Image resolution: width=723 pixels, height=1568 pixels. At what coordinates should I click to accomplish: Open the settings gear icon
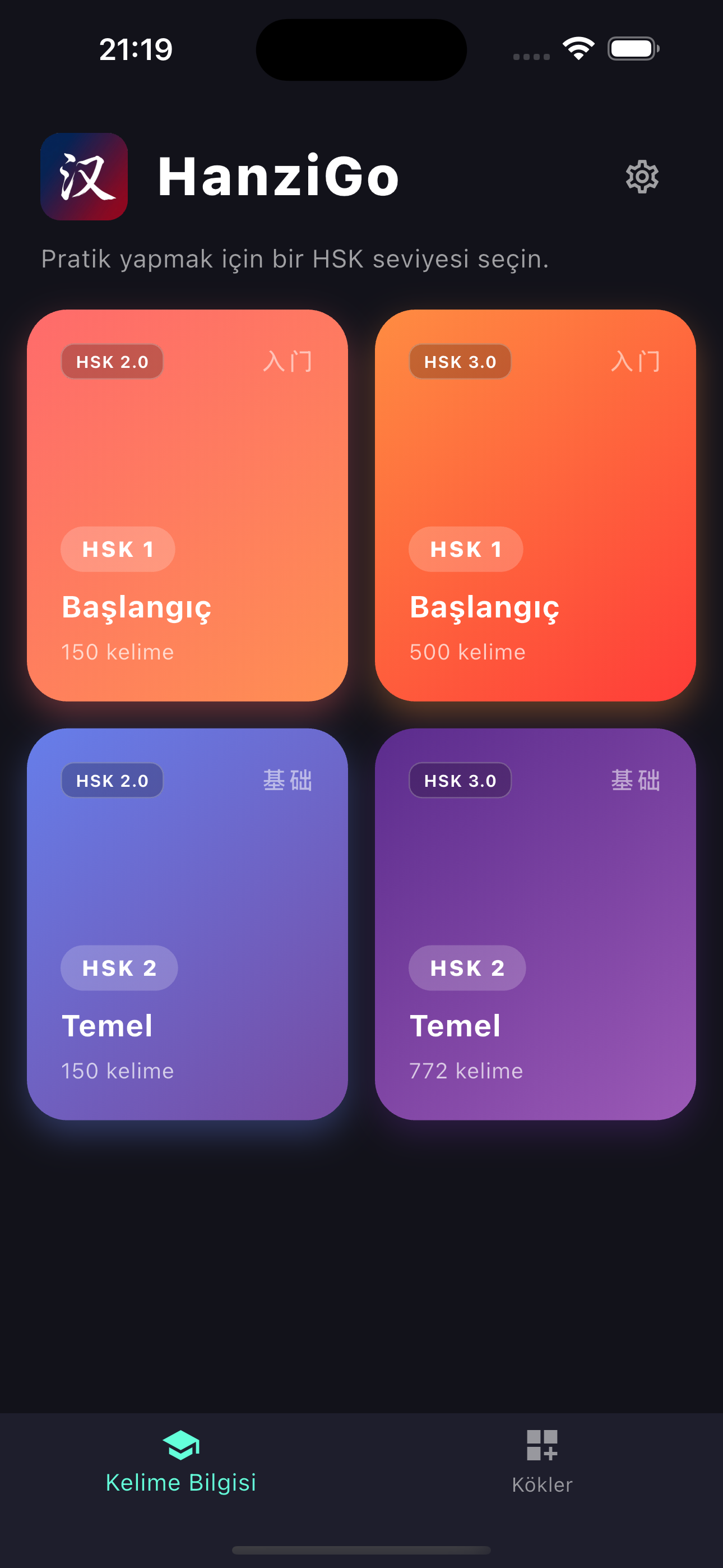[x=642, y=177]
